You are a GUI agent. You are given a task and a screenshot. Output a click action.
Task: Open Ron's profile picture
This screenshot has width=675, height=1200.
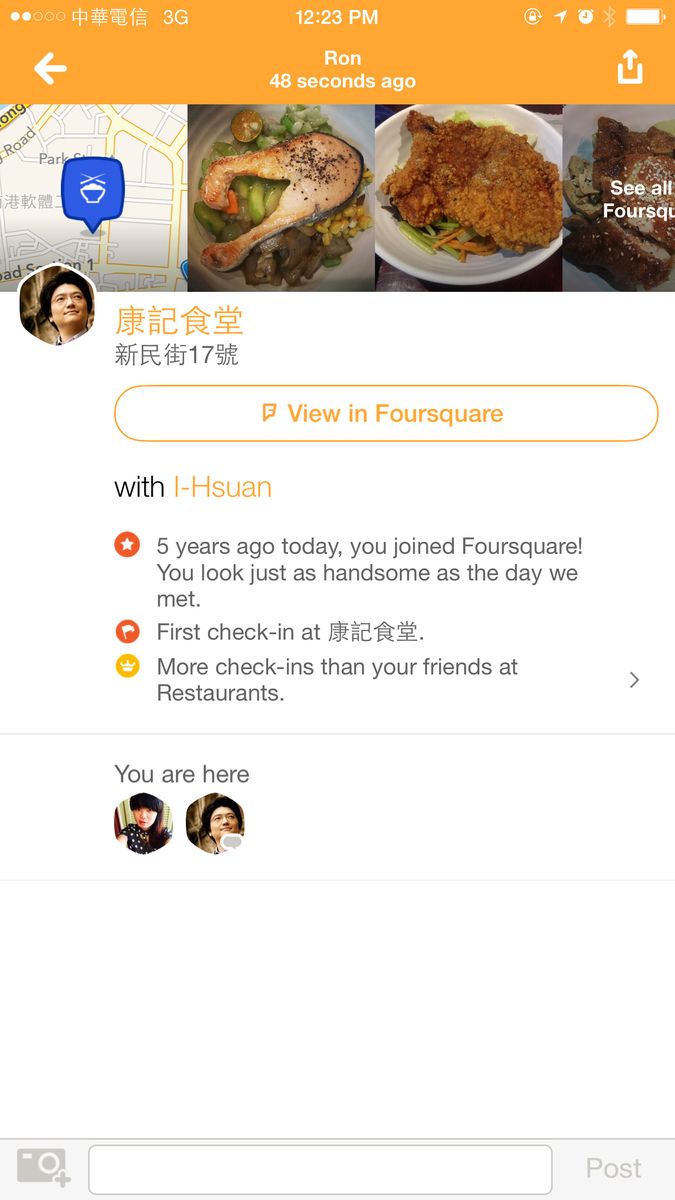tap(57, 306)
